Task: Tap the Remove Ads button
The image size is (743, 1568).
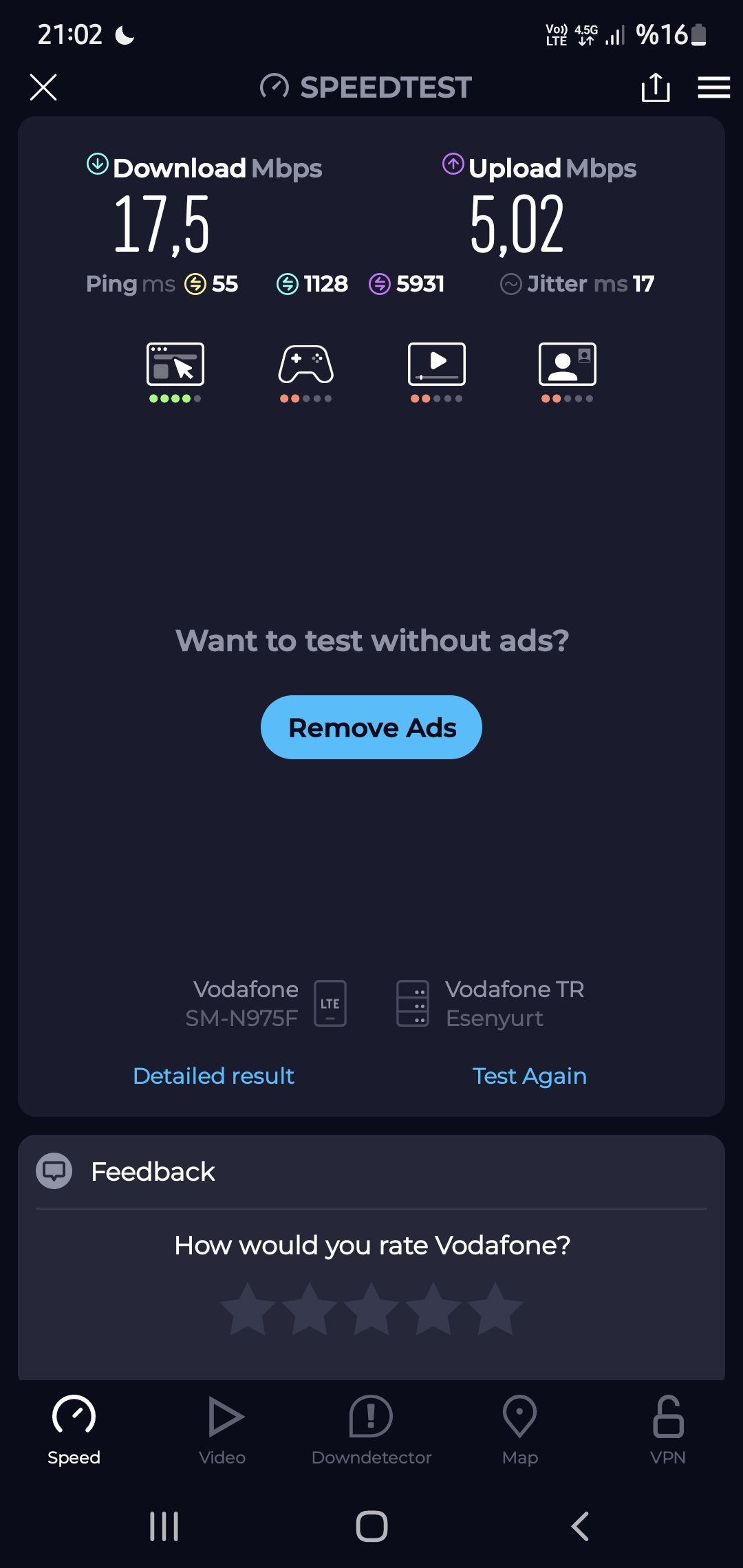Action: tap(371, 727)
